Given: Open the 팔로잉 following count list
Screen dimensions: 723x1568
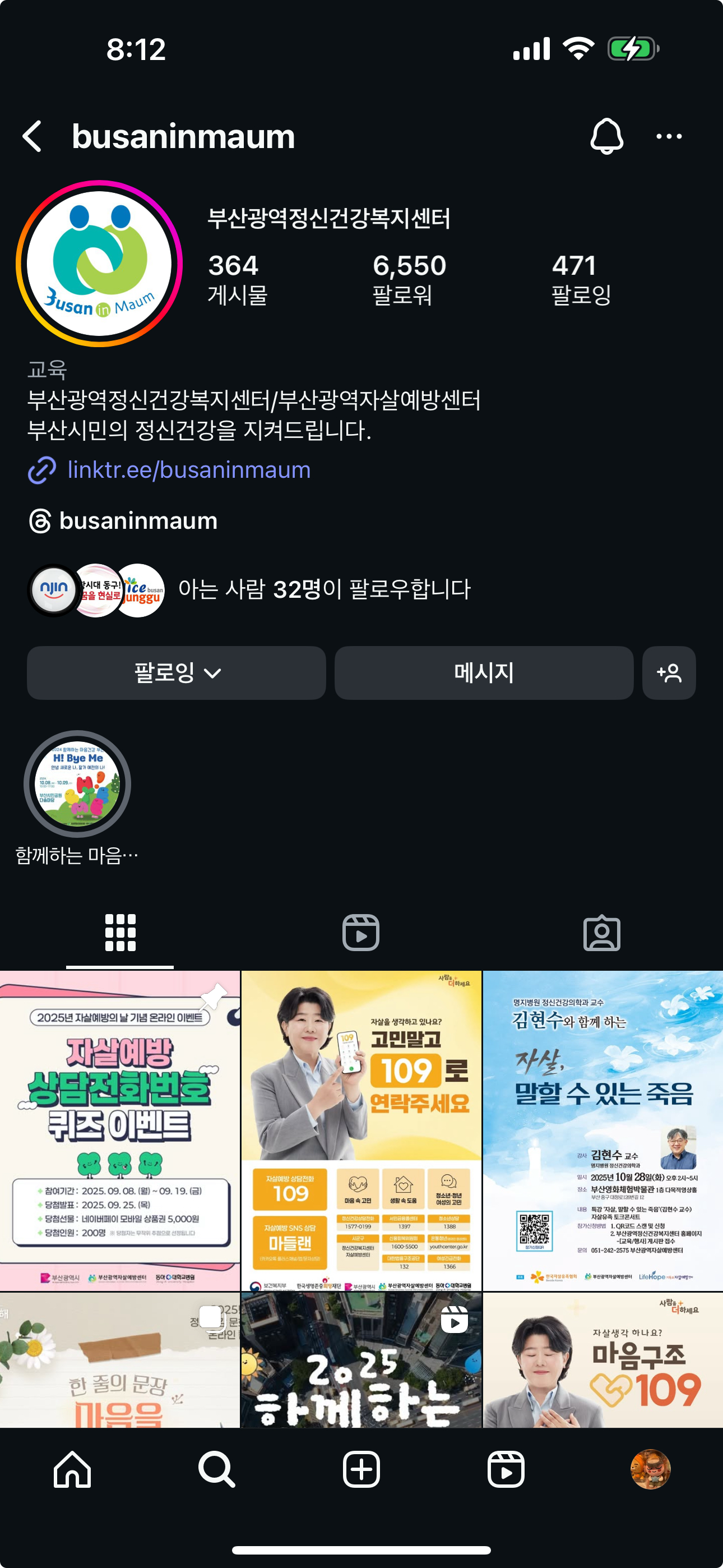Looking at the screenshot, I should pyautogui.click(x=581, y=279).
